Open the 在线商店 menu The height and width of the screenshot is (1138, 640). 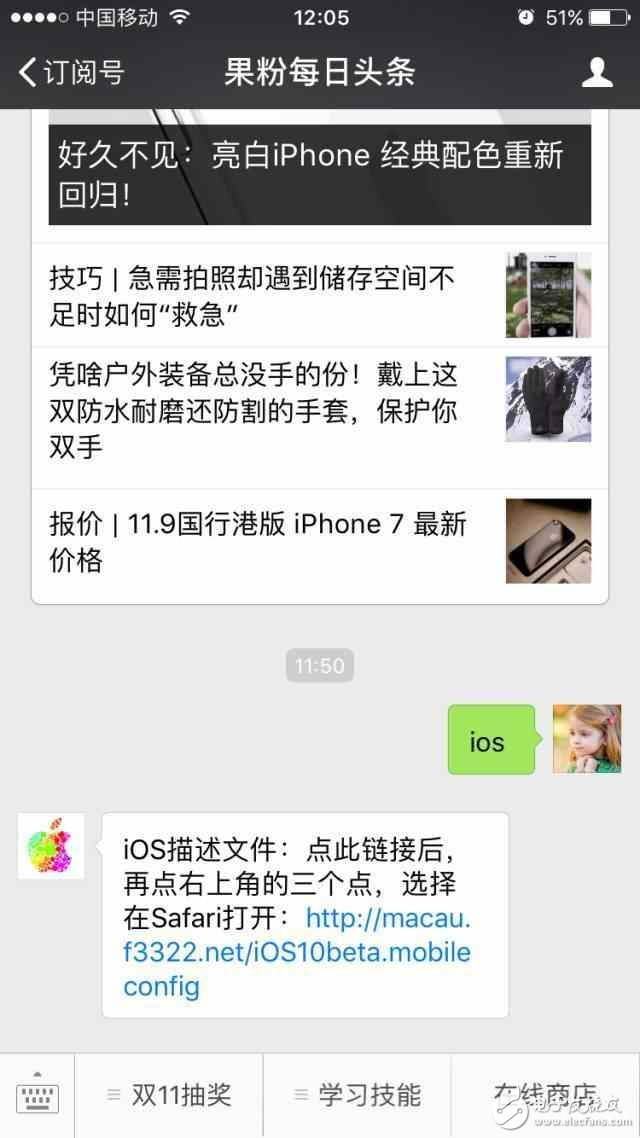(x=545, y=1095)
